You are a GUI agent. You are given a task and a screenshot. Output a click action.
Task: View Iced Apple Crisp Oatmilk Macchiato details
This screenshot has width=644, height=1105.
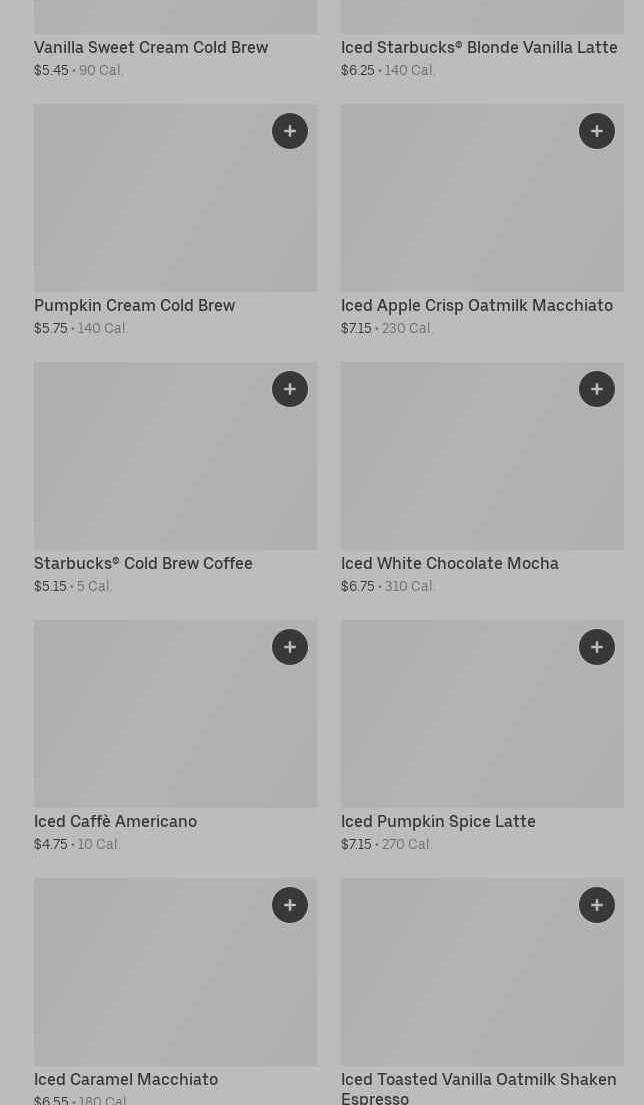[x=476, y=306]
